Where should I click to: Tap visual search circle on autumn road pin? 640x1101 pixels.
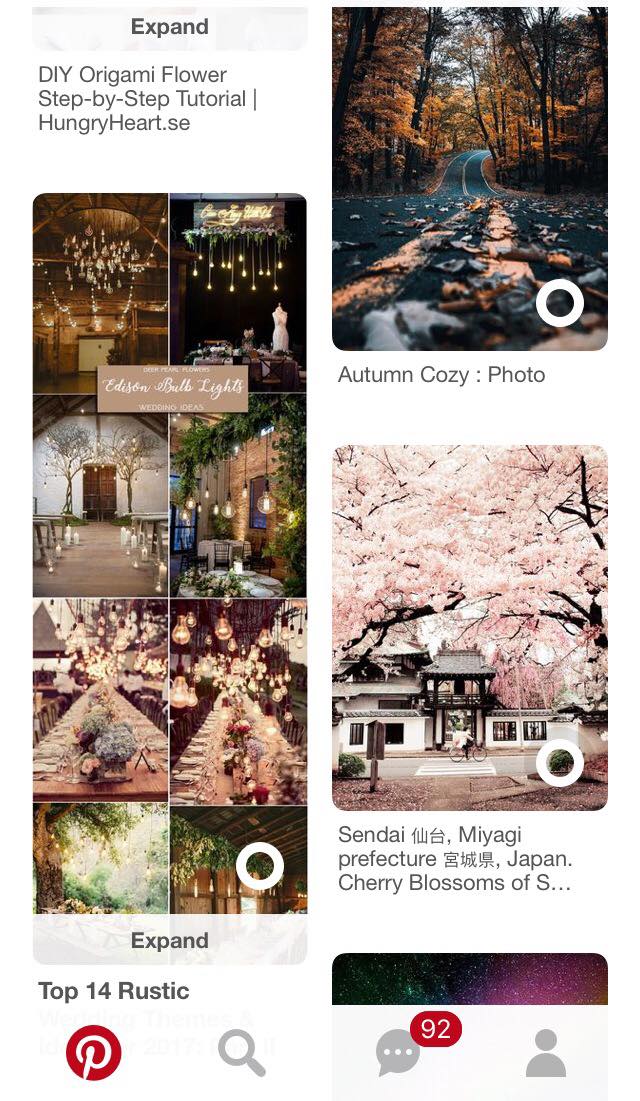pos(560,303)
